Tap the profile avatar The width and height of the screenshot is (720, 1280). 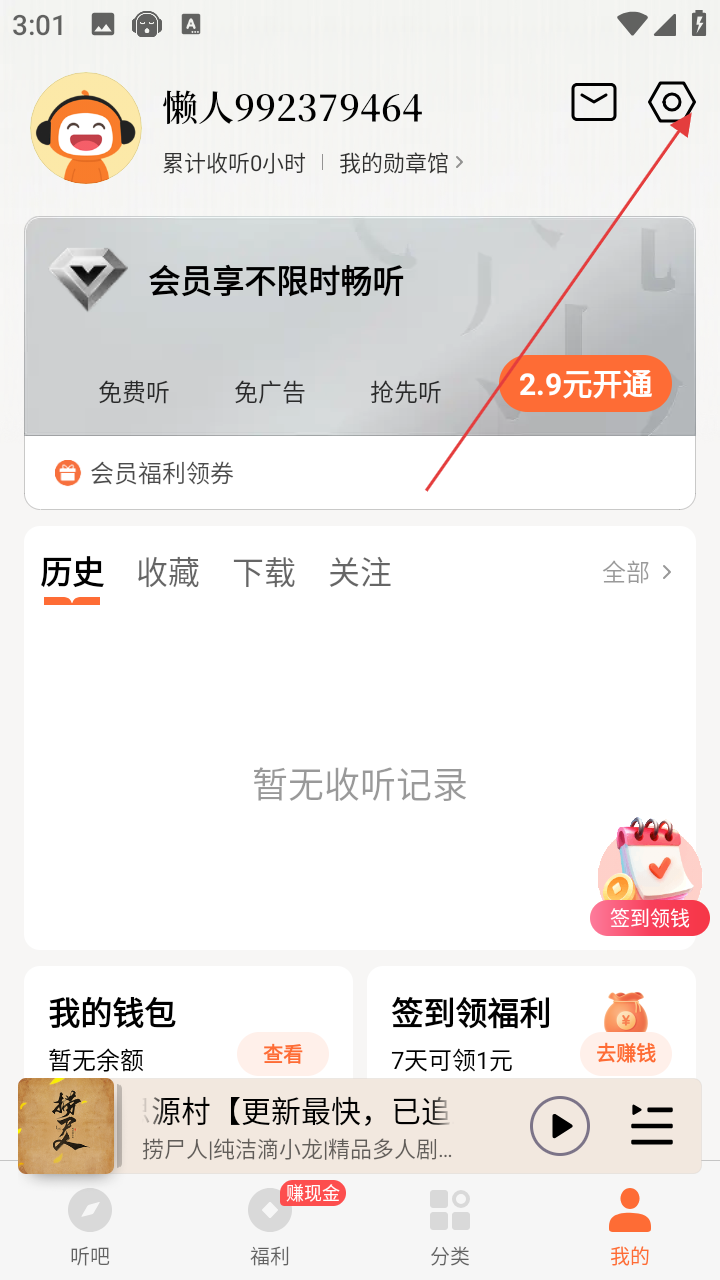86,128
